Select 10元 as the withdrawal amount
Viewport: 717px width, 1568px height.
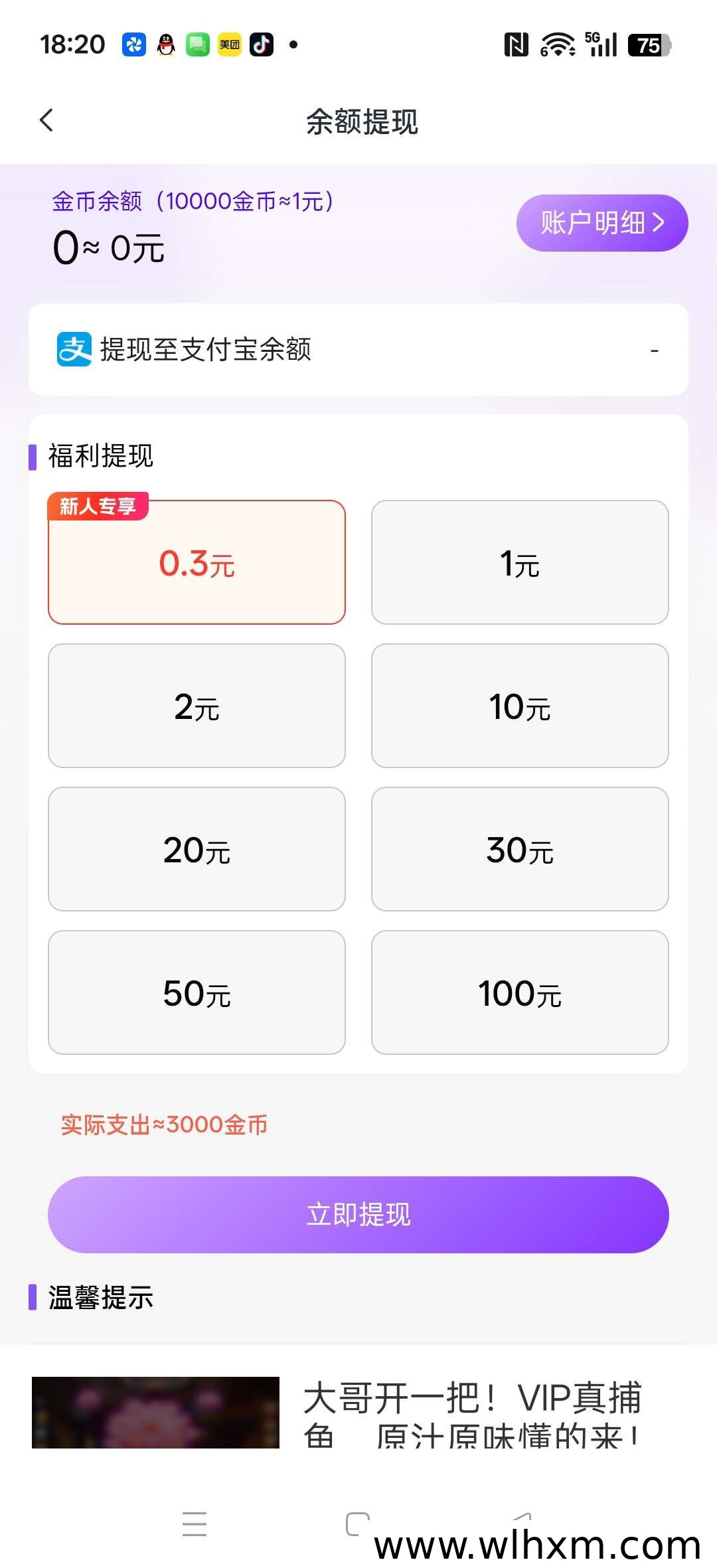coord(519,706)
